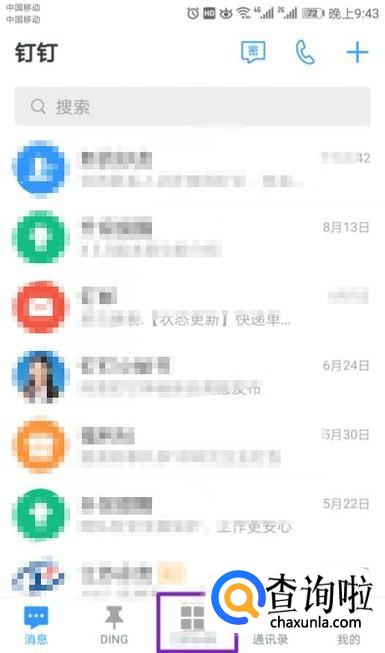Viewport: 385px width, 653px height.
Task: Open the 搜索 search box
Action: (x=192, y=107)
